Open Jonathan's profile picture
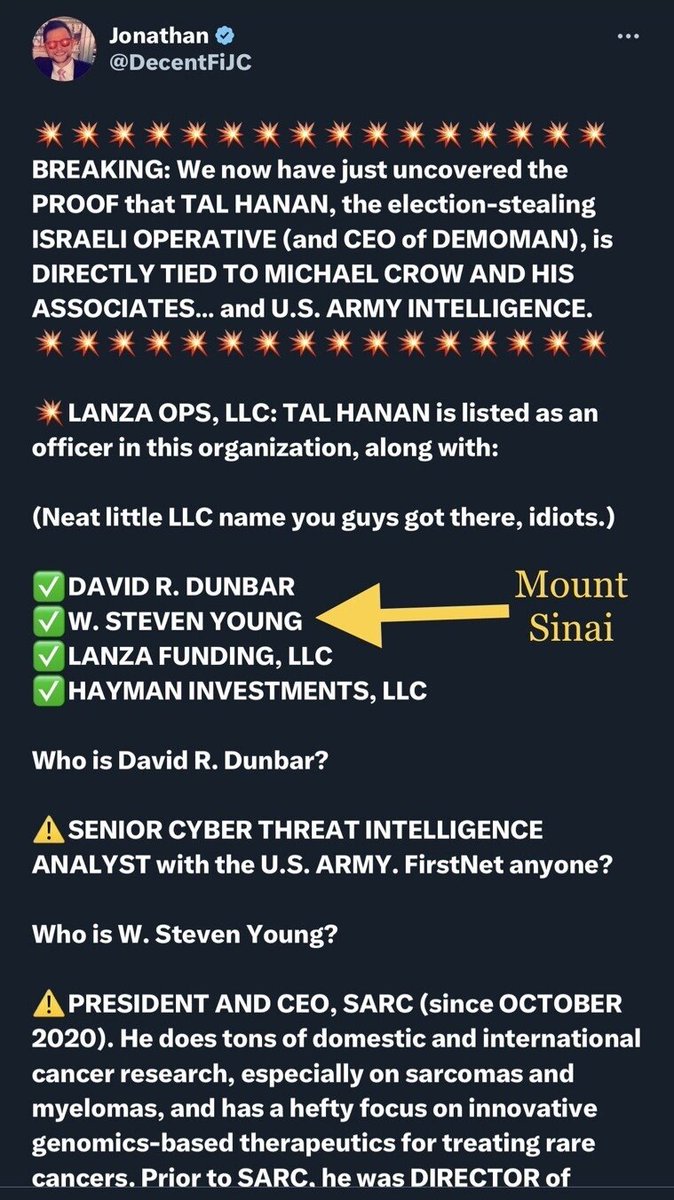This screenshot has height=1200, width=674. coord(63,51)
